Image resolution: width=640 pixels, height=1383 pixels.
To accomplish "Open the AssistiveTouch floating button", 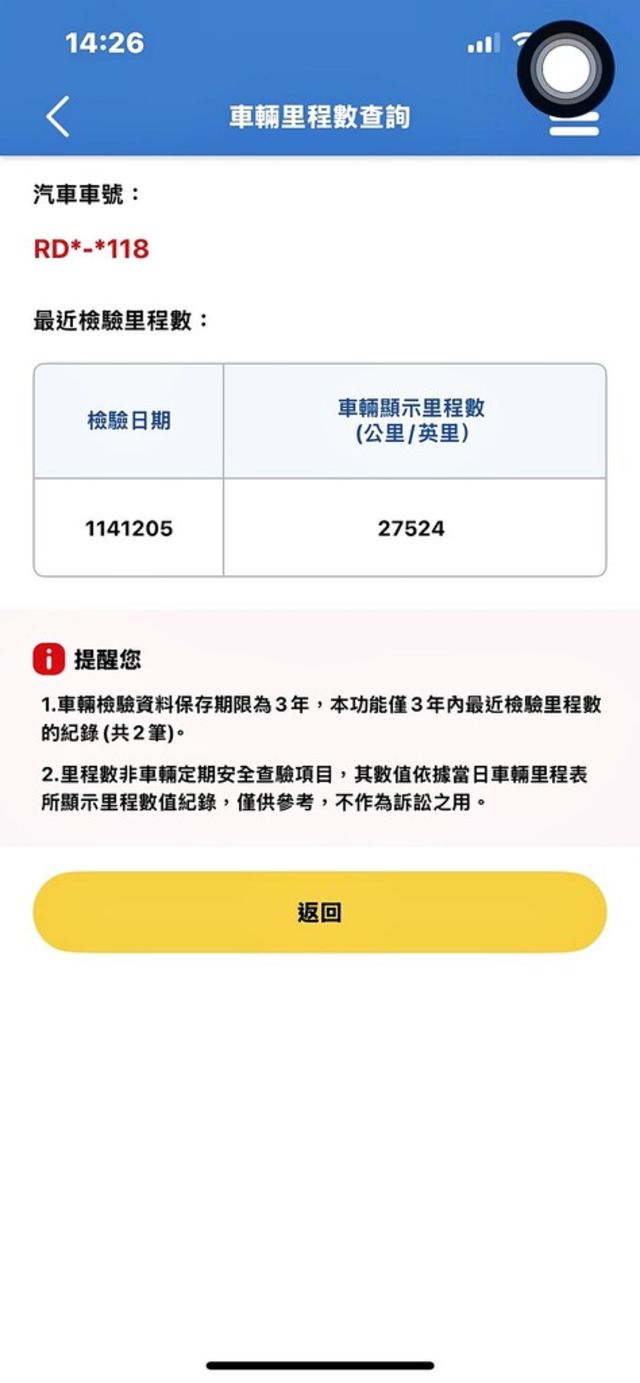I will click(x=565, y=67).
